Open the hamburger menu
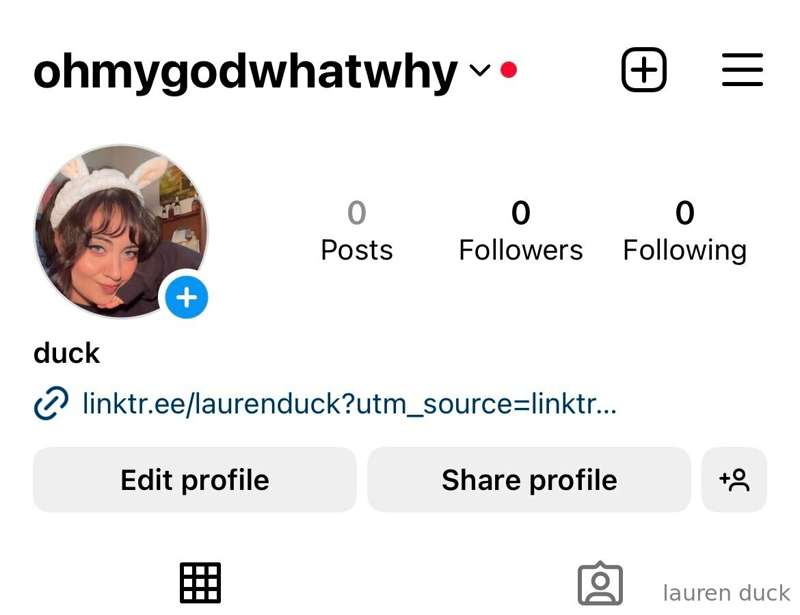800x615 pixels. [742, 70]
